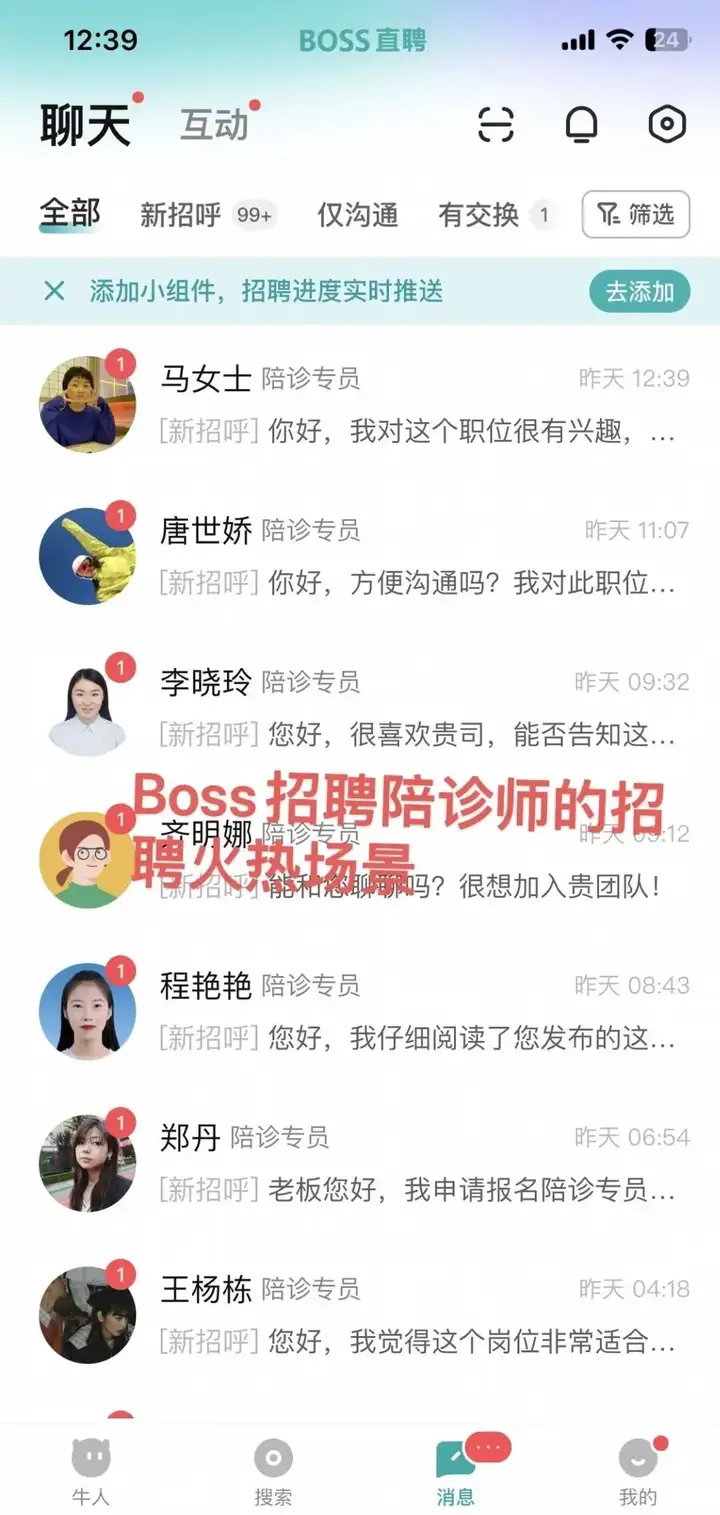
Task: Show the 有交换 conversations
Action: pos(479,214)
